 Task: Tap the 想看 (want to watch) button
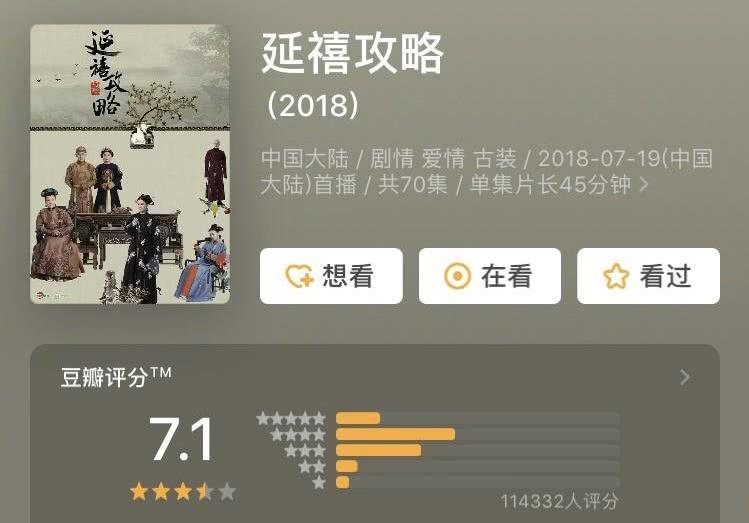click(x=331, y=276)
